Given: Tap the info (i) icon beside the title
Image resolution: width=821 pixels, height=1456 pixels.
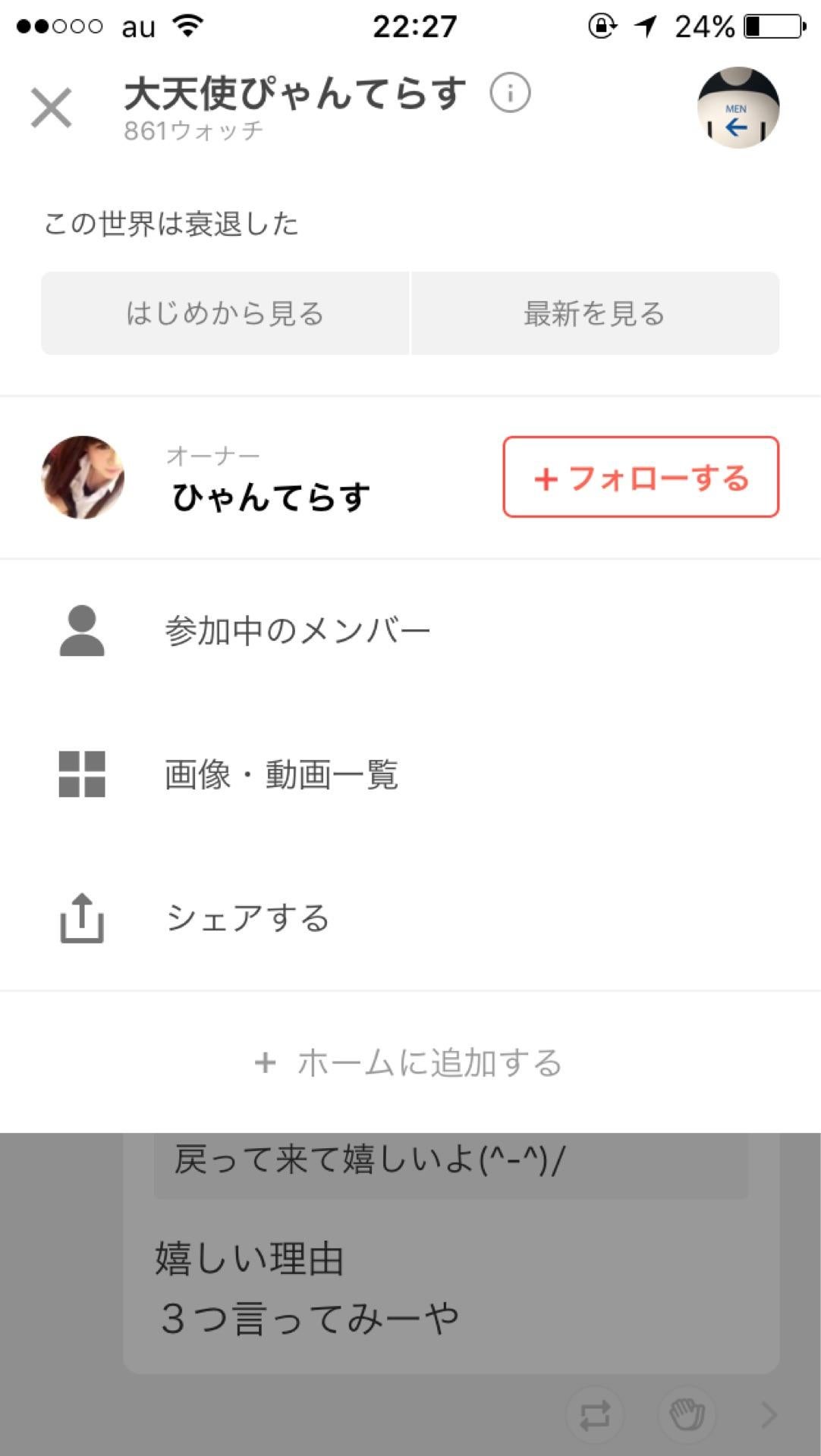Looking at the screenshot, I should pyautogui.click(x=509, y=93).
